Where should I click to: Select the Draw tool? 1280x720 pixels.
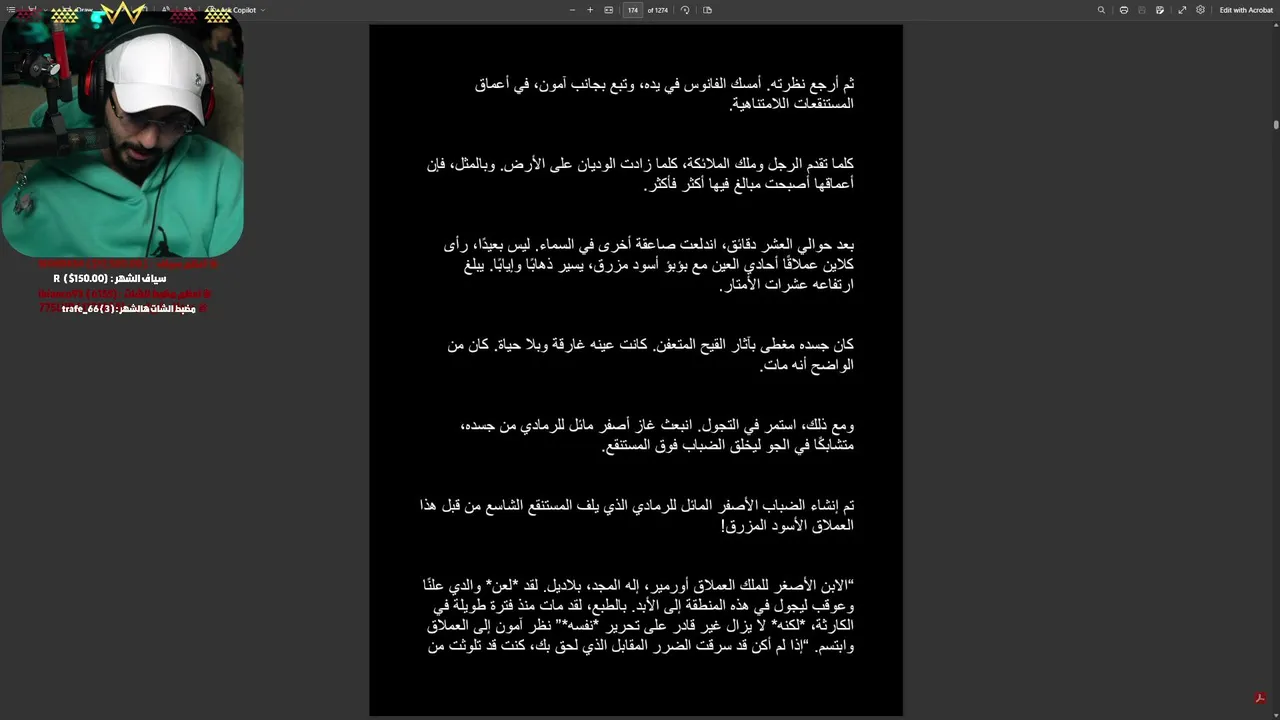(x=84, y=10)
